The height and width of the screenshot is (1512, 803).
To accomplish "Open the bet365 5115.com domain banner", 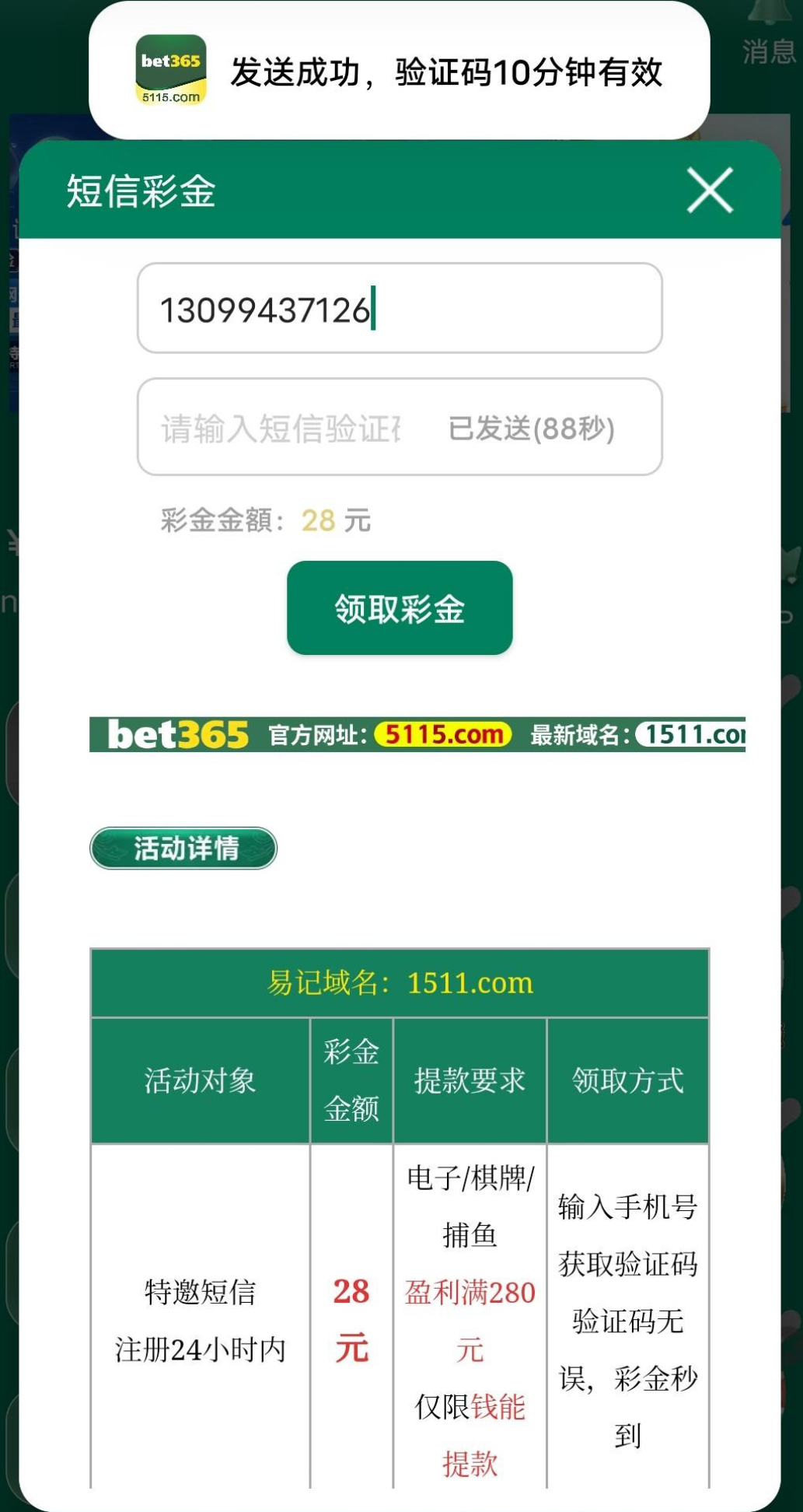I will 417,734.
